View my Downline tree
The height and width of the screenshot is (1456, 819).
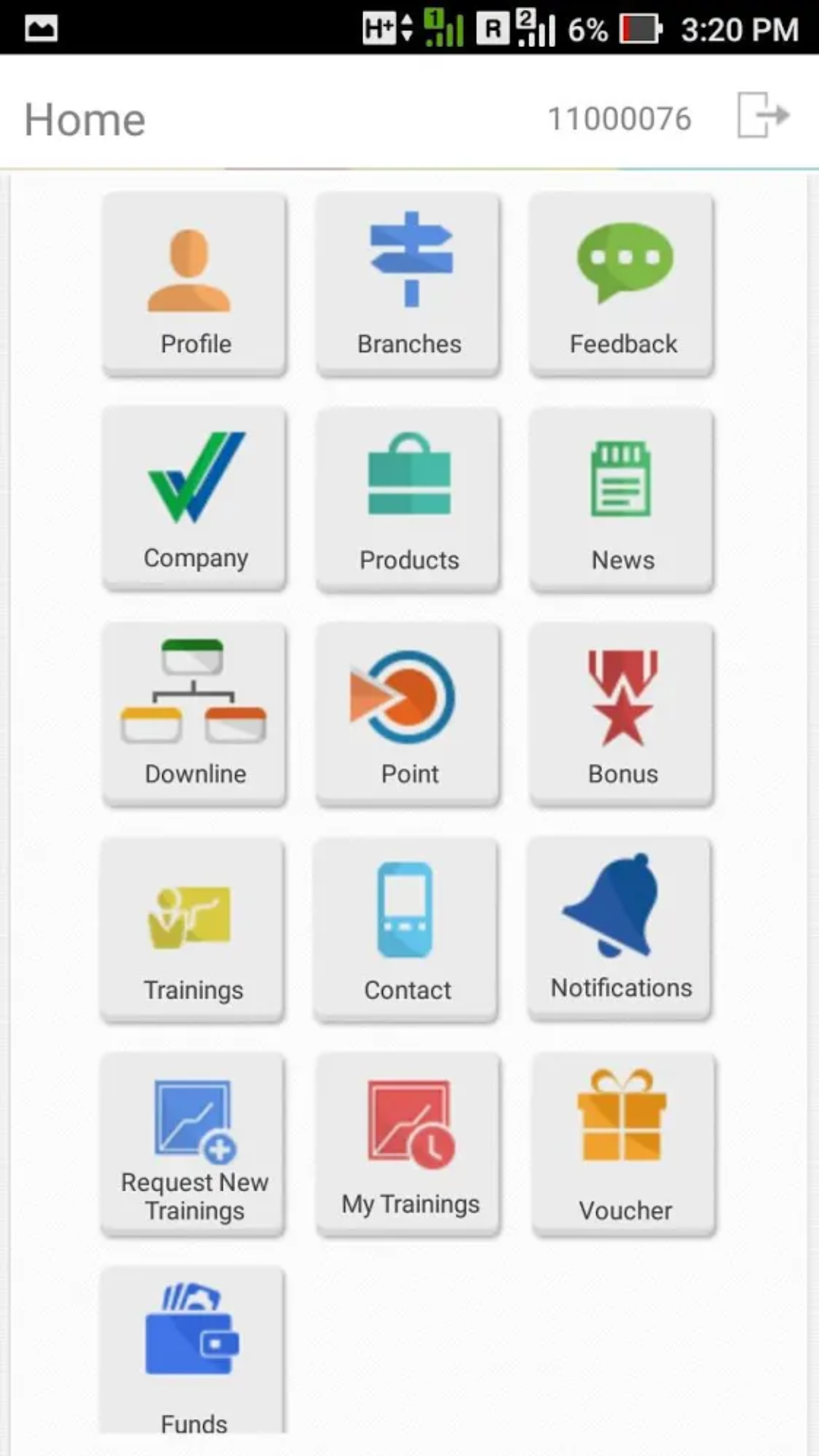pos(195,713)
